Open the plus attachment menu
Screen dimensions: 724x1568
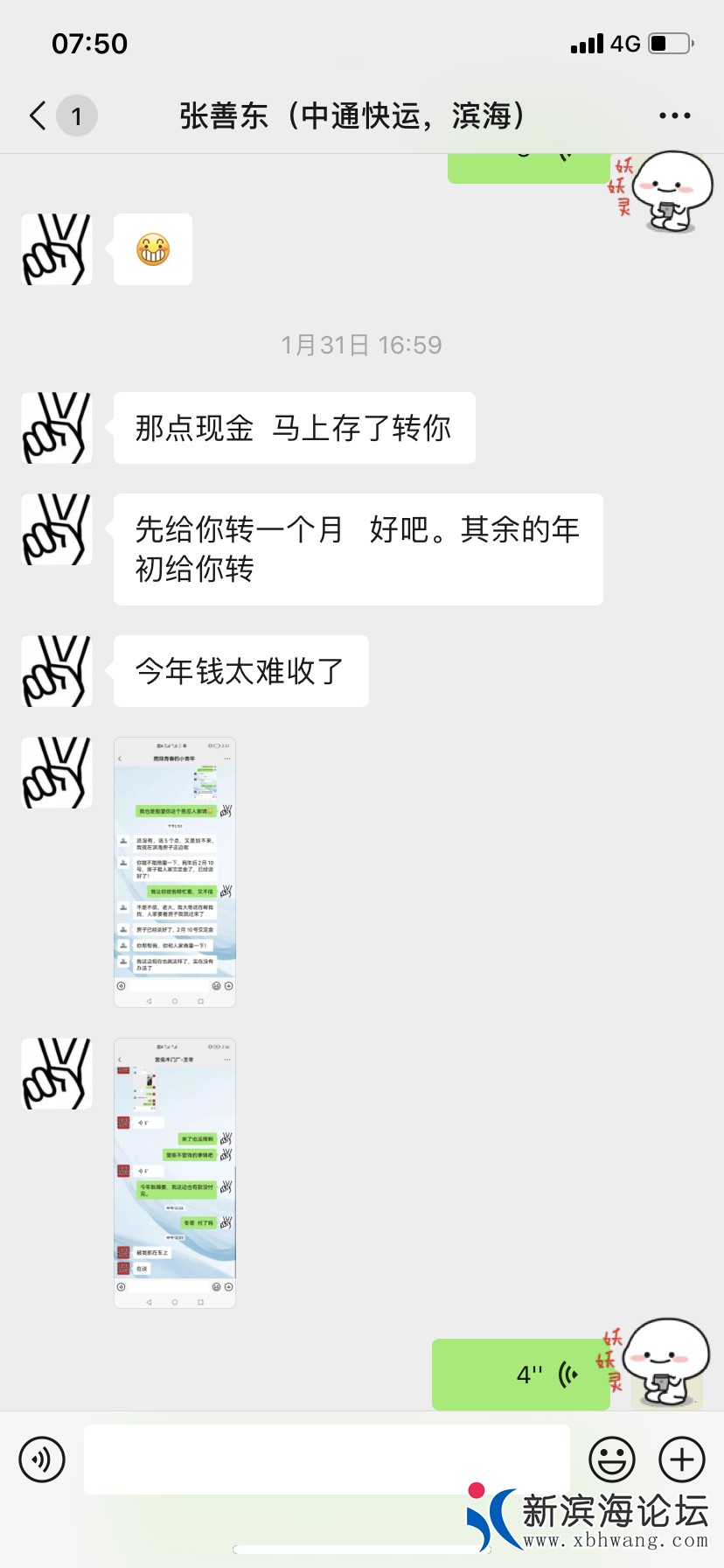[682, 1459]
